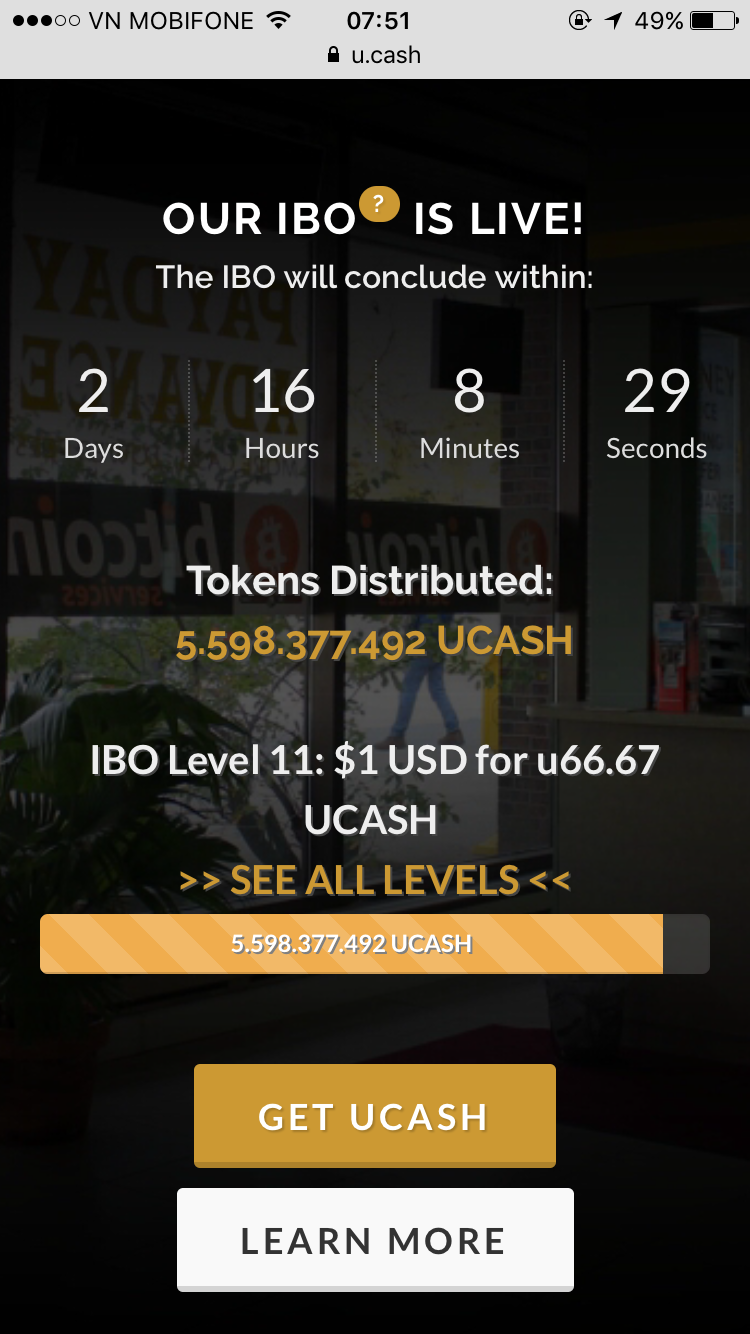Tap the GET UCASH button
Image resolution: width=750 pixels, height=1334 pixels.
pyautogui.click(x=374, y=1115)
